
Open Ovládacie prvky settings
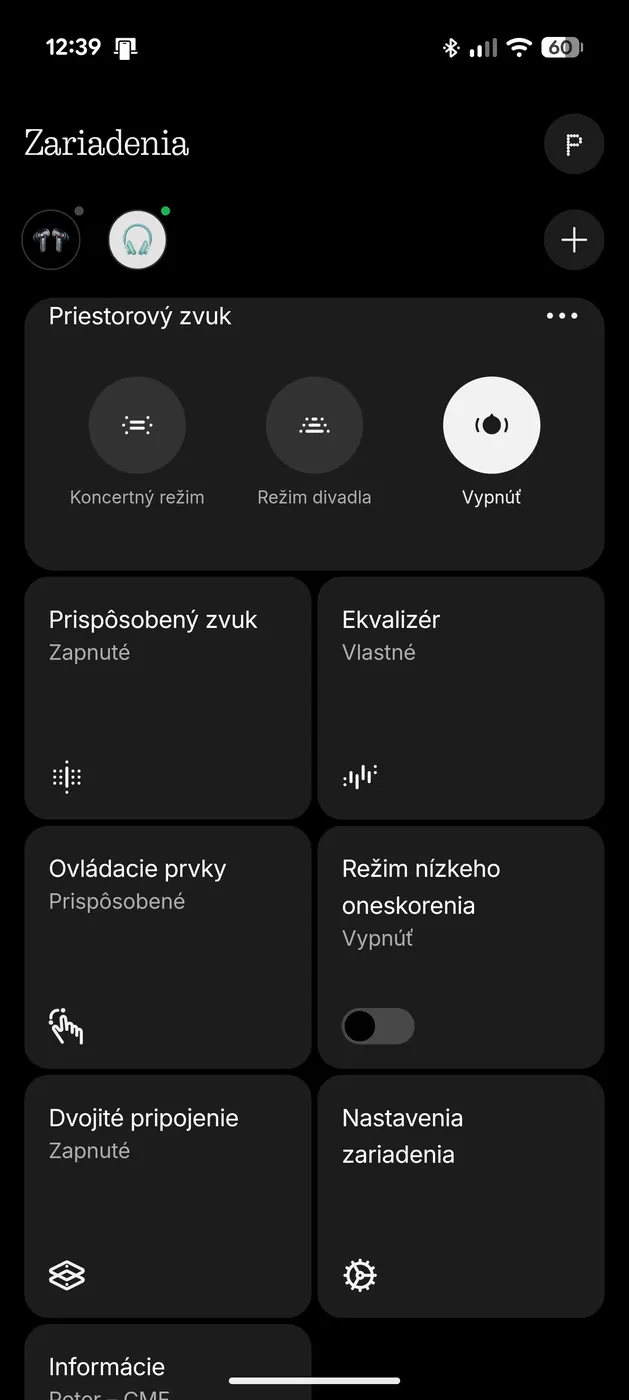click(167, 947)
